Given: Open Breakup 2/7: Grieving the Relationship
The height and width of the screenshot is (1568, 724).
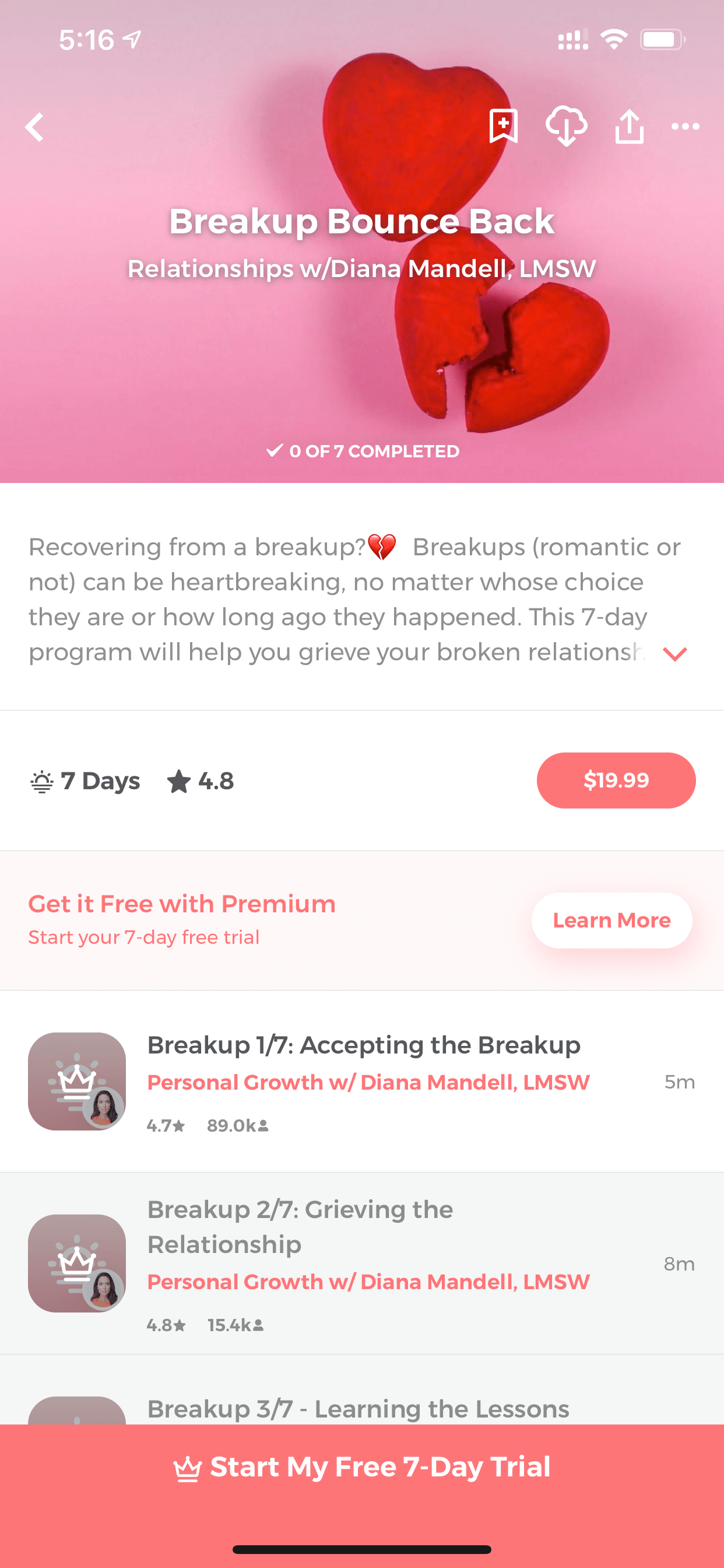Looking at the screenshot, I should pos(362,1263).
